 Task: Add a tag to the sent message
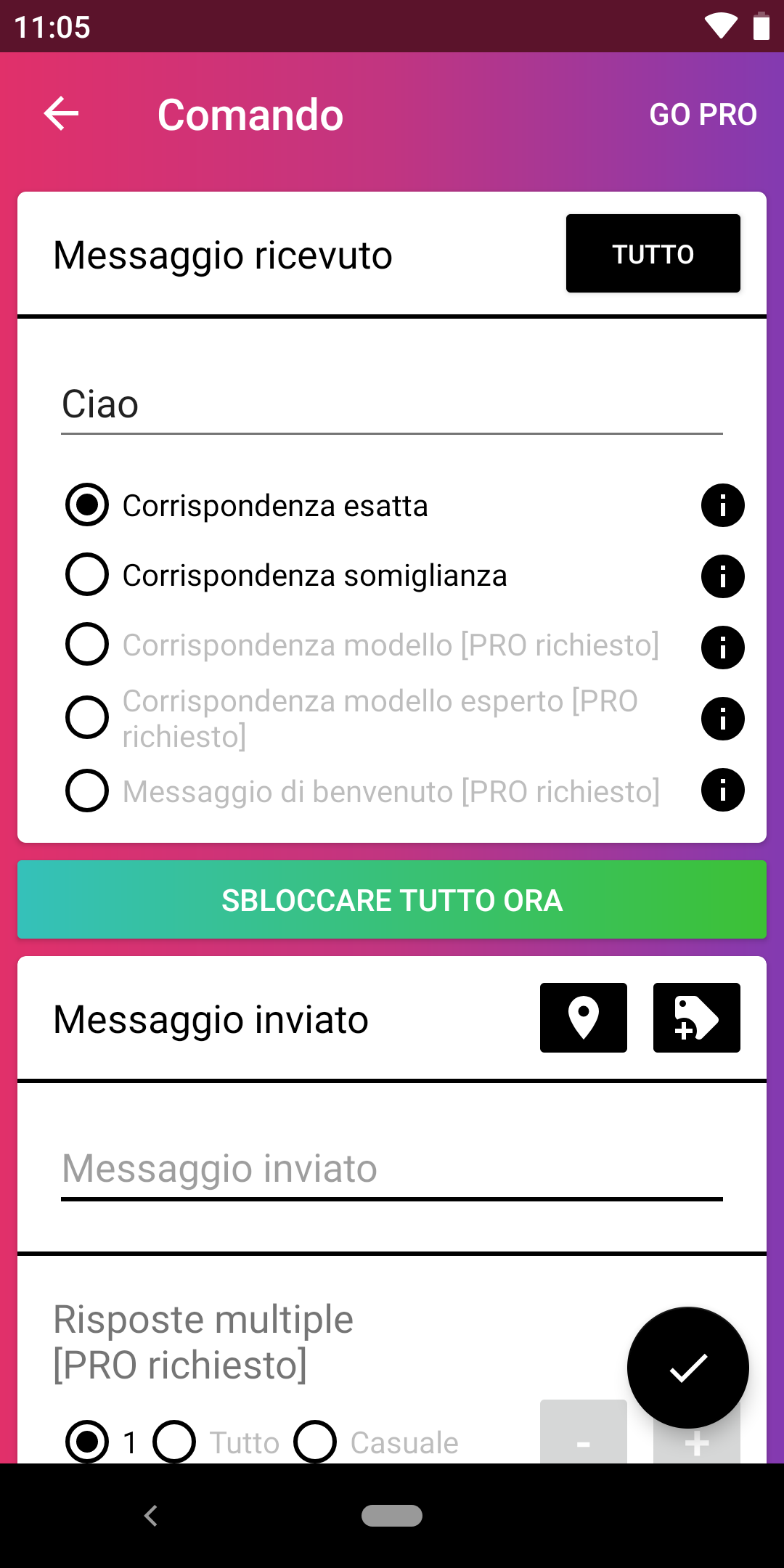697,1018
